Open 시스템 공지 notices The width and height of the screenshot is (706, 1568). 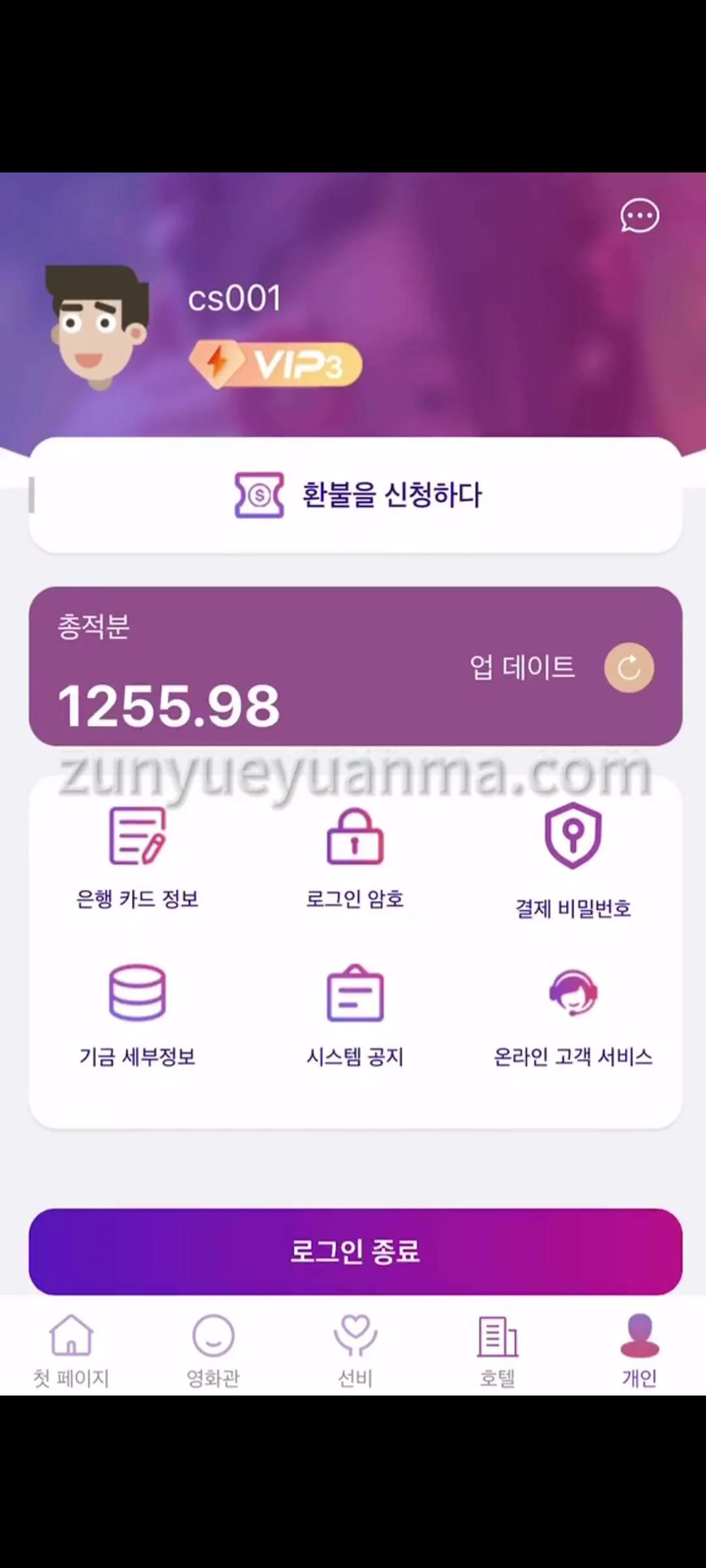pyautogui.click(x=355, y=1014)
